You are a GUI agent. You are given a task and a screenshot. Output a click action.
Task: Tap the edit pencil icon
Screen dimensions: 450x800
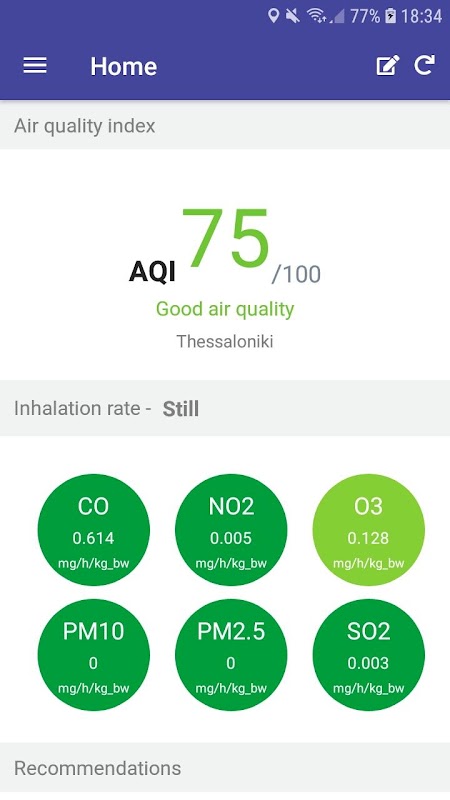(x=388, y=65)
